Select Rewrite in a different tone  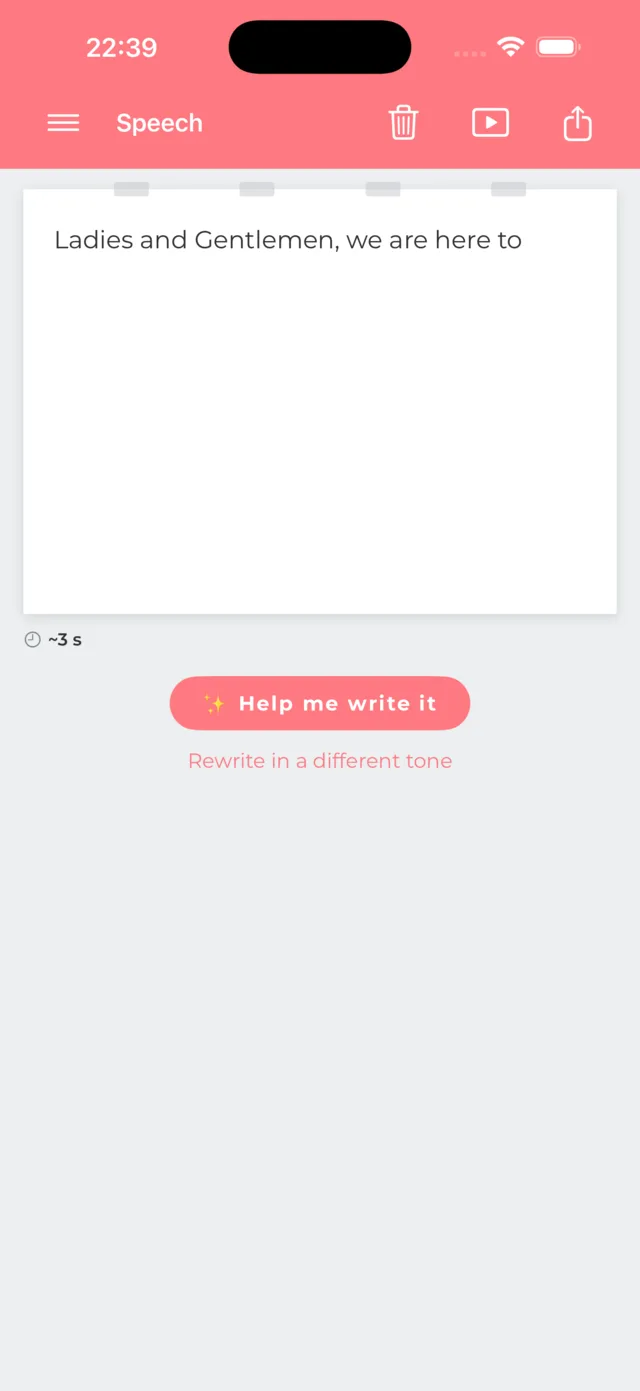tap(320, 761)
